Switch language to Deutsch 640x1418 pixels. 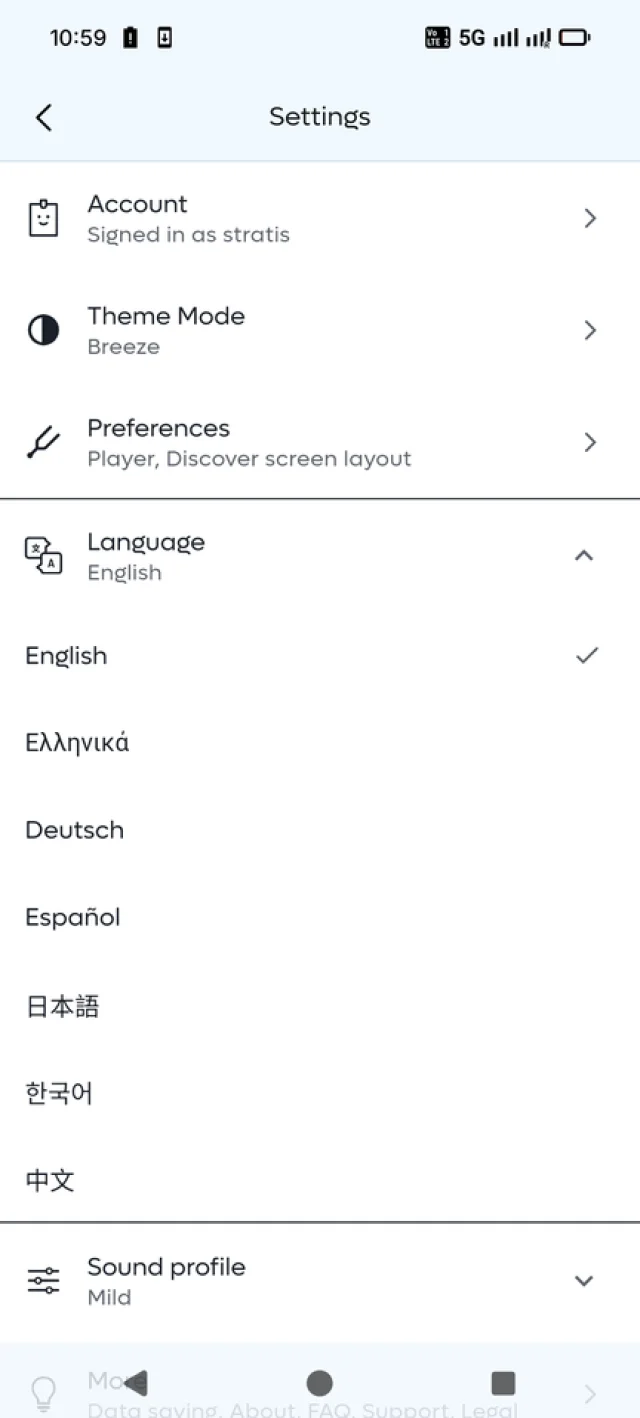coord(320,830)
